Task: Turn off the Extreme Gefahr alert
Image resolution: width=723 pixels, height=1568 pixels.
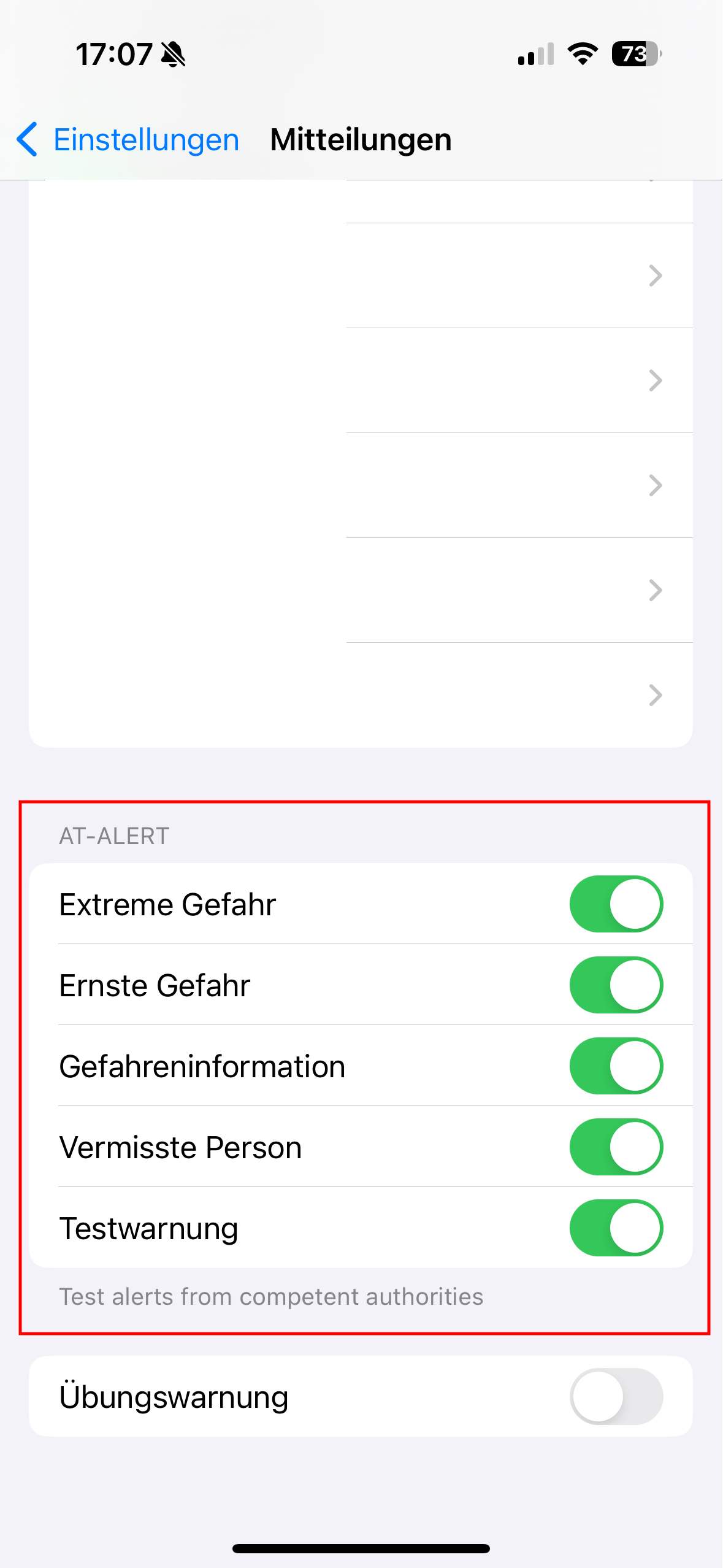Action: tap(616, 904)
